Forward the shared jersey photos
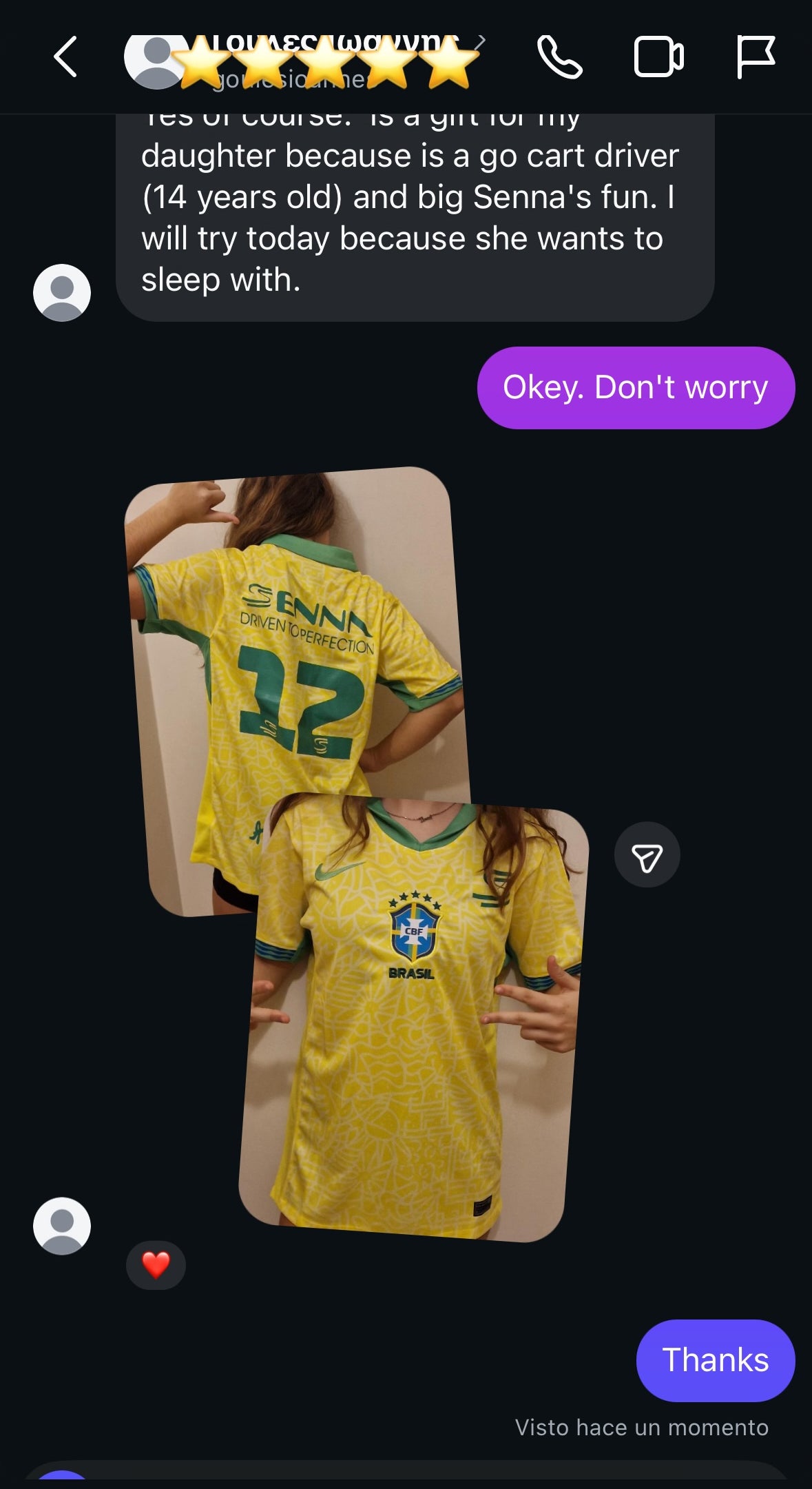 pos(647,855)
